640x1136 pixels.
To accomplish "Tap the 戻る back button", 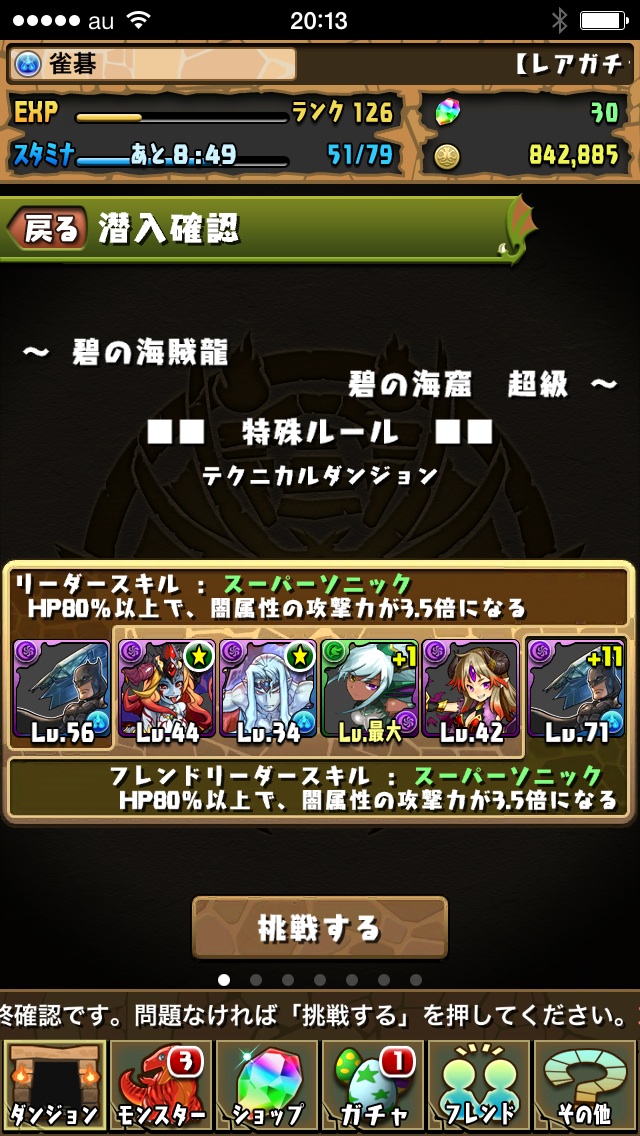I will click(x=47, y=229).
